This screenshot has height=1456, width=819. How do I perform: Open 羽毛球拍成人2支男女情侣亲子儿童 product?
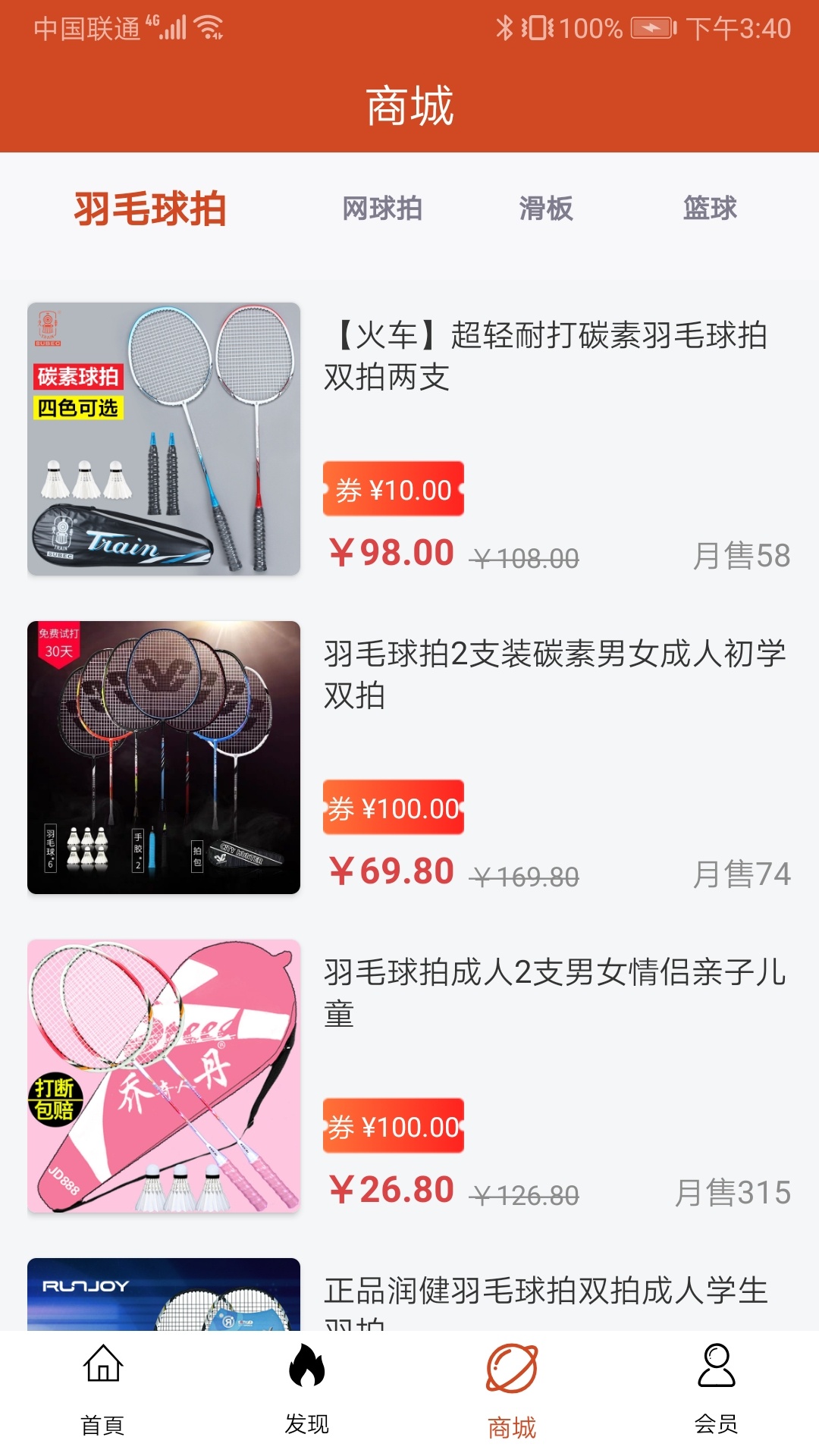[554, 993]
